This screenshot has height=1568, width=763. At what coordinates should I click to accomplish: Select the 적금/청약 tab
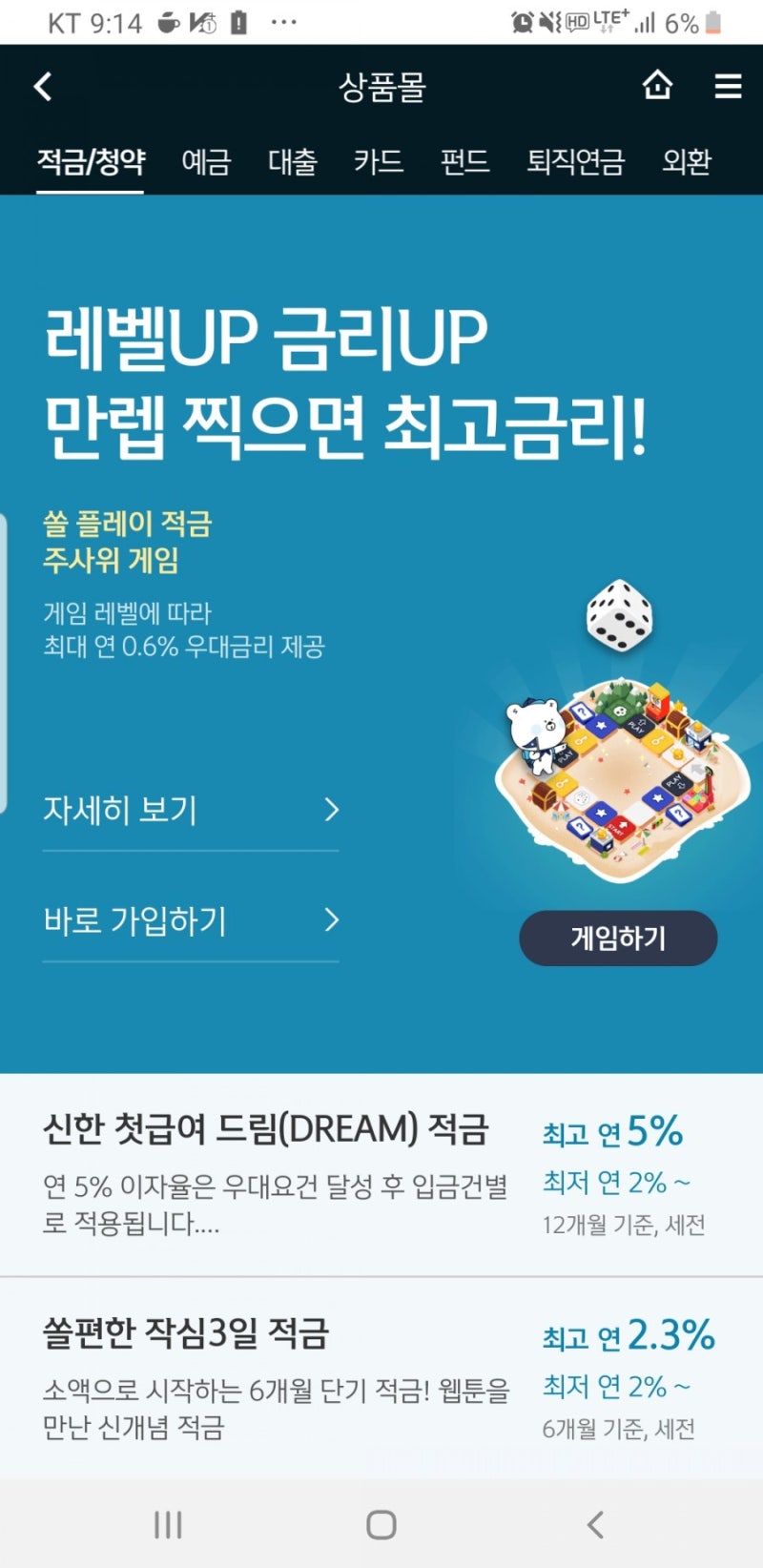(91, 161)
